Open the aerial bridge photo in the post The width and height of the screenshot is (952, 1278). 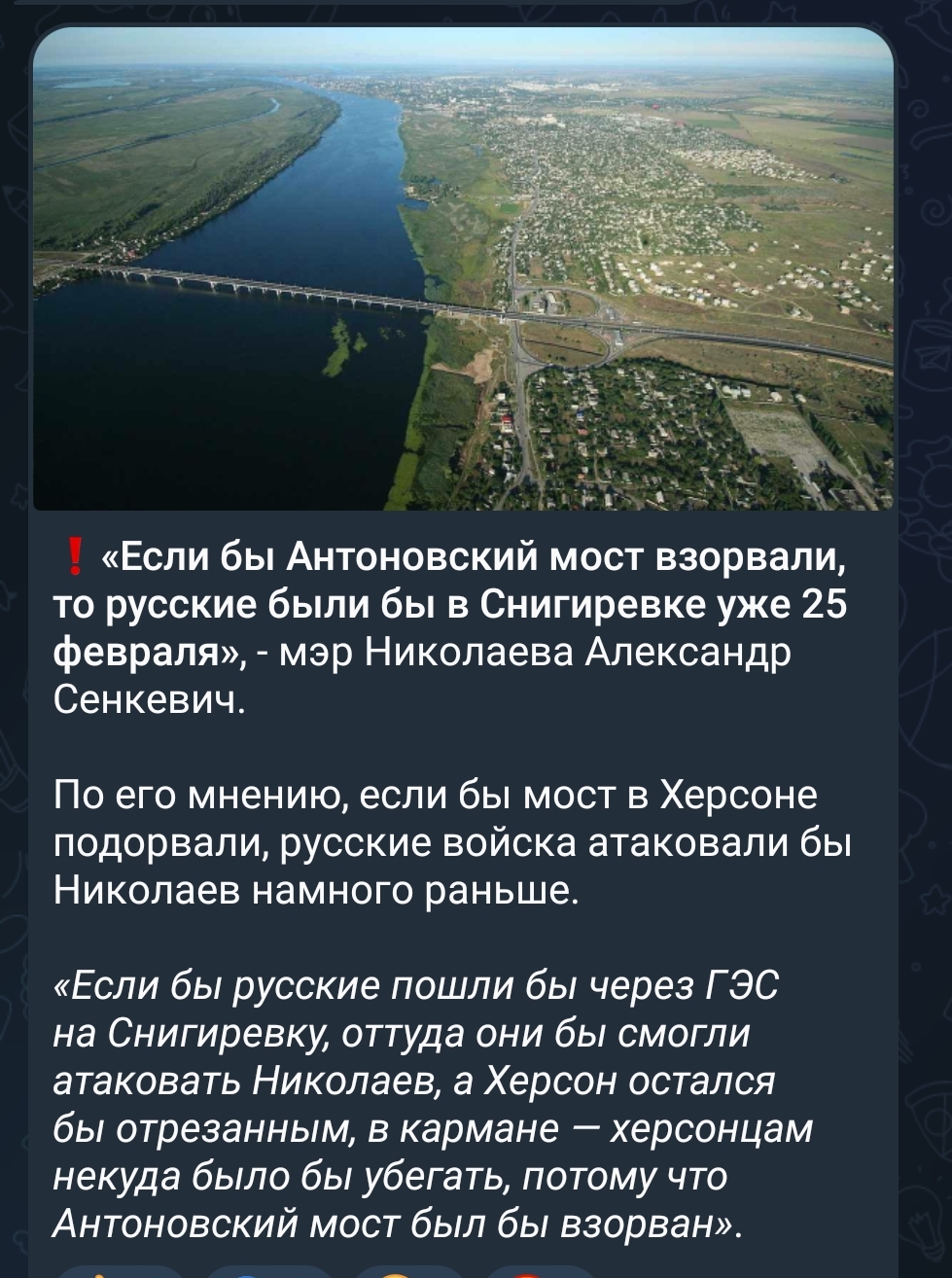(463, 268)
